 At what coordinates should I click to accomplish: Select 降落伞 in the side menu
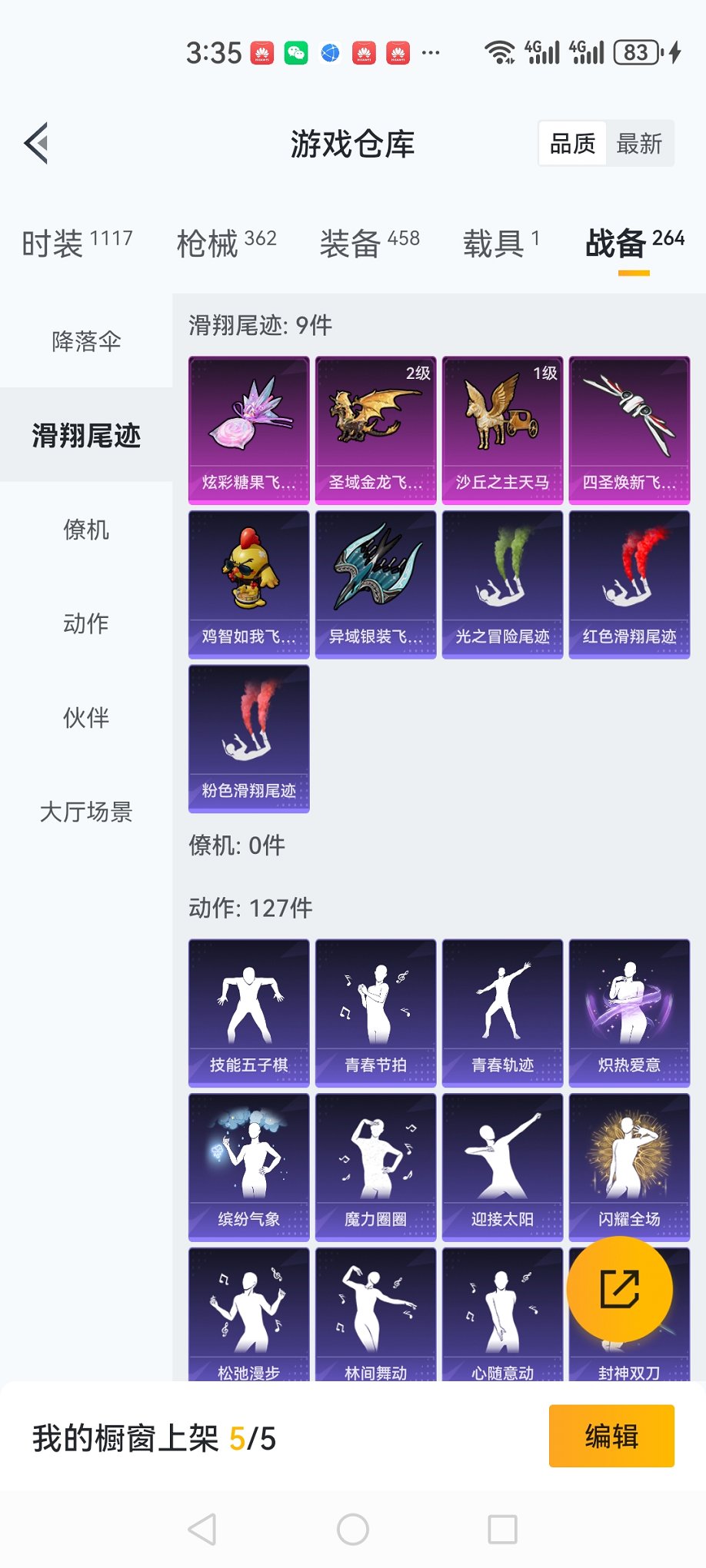coord(86,341)
